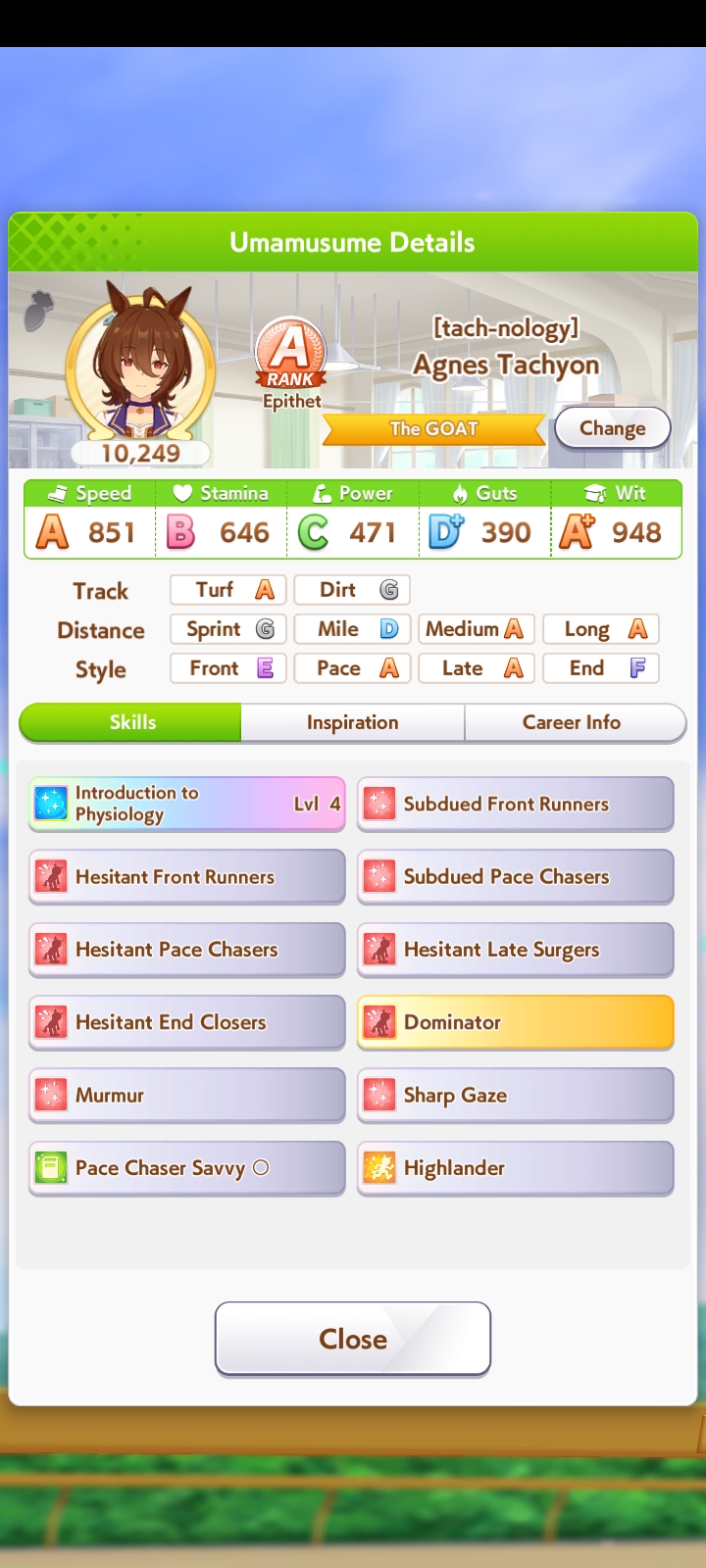Viewport: 706px width, 1568px height.
Task: Switch to the Inspiration tab
Action: (352, 722)
